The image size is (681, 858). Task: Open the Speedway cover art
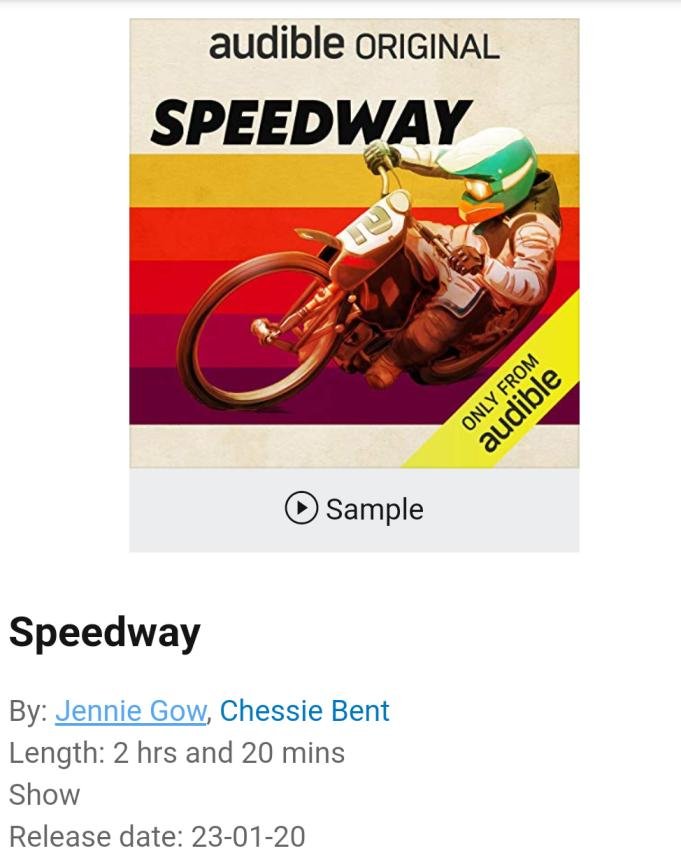pyautogui.click(x=354, y=243)
